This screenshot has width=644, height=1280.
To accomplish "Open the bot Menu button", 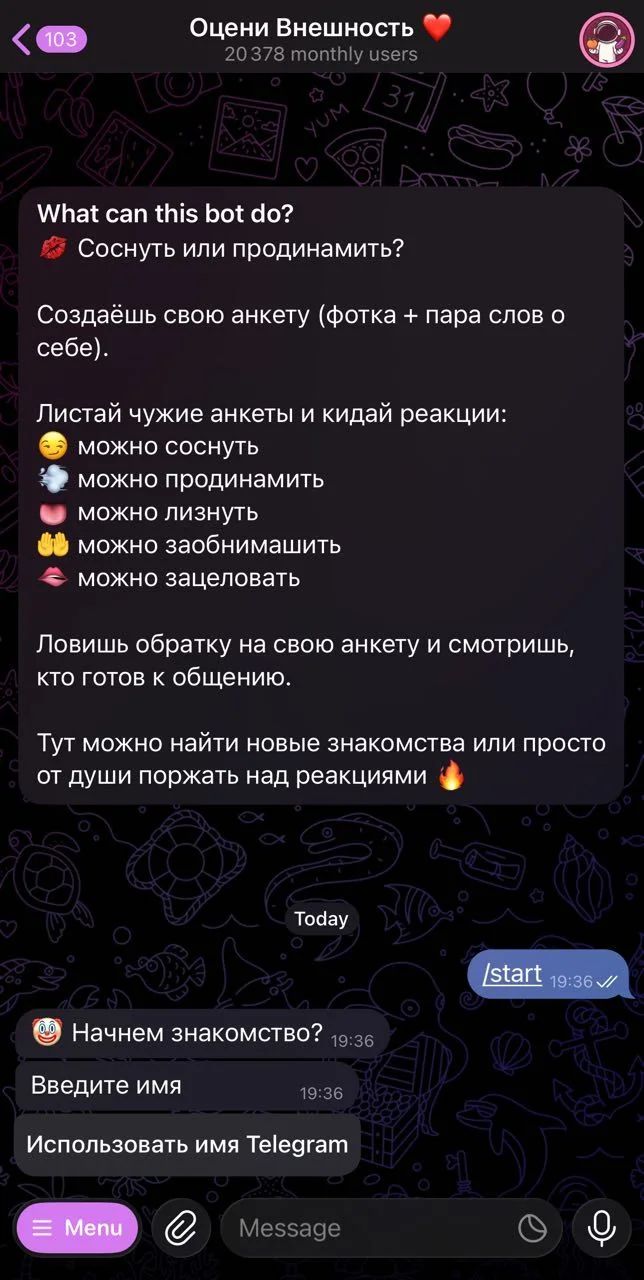I will (77, 1228).
